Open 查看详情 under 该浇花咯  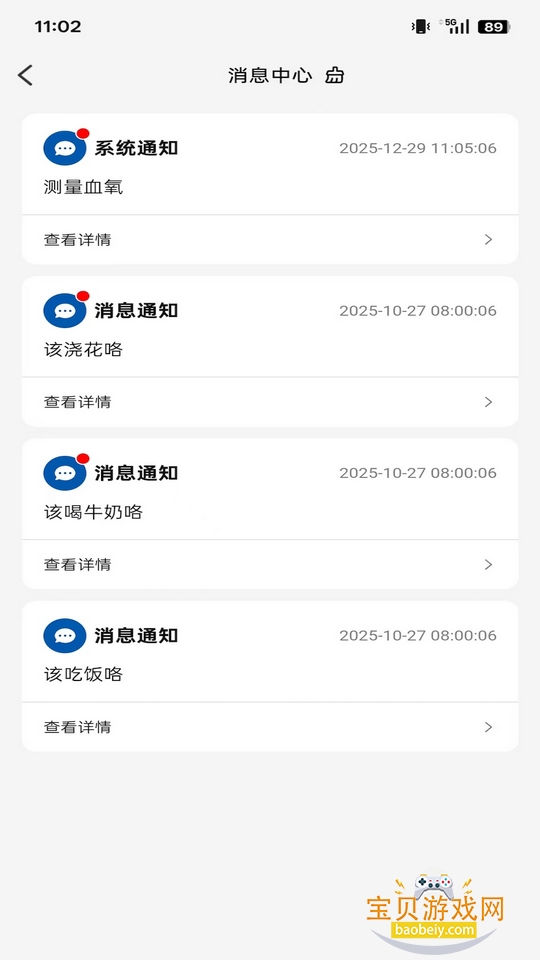pos(270,402)
